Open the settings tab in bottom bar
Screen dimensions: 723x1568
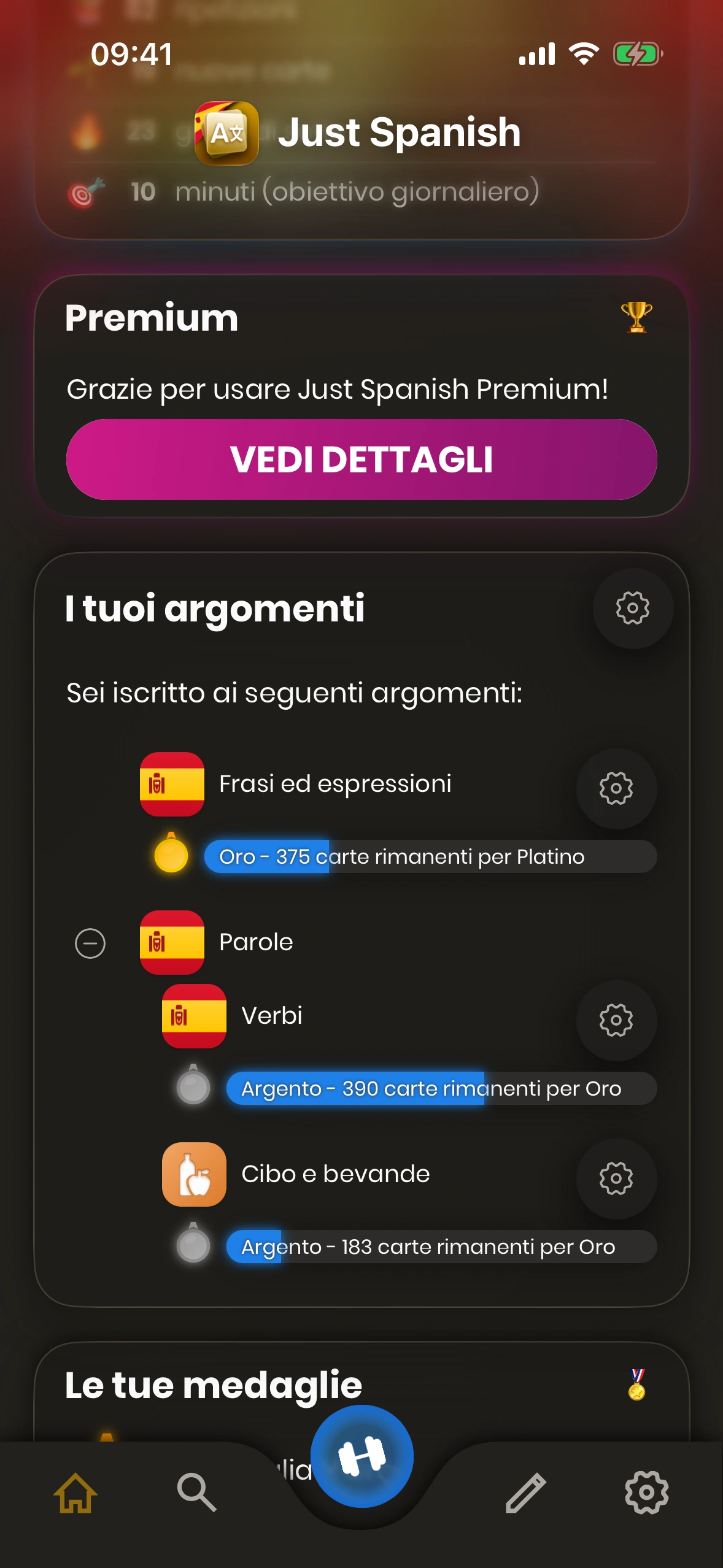pos(646,1493)
